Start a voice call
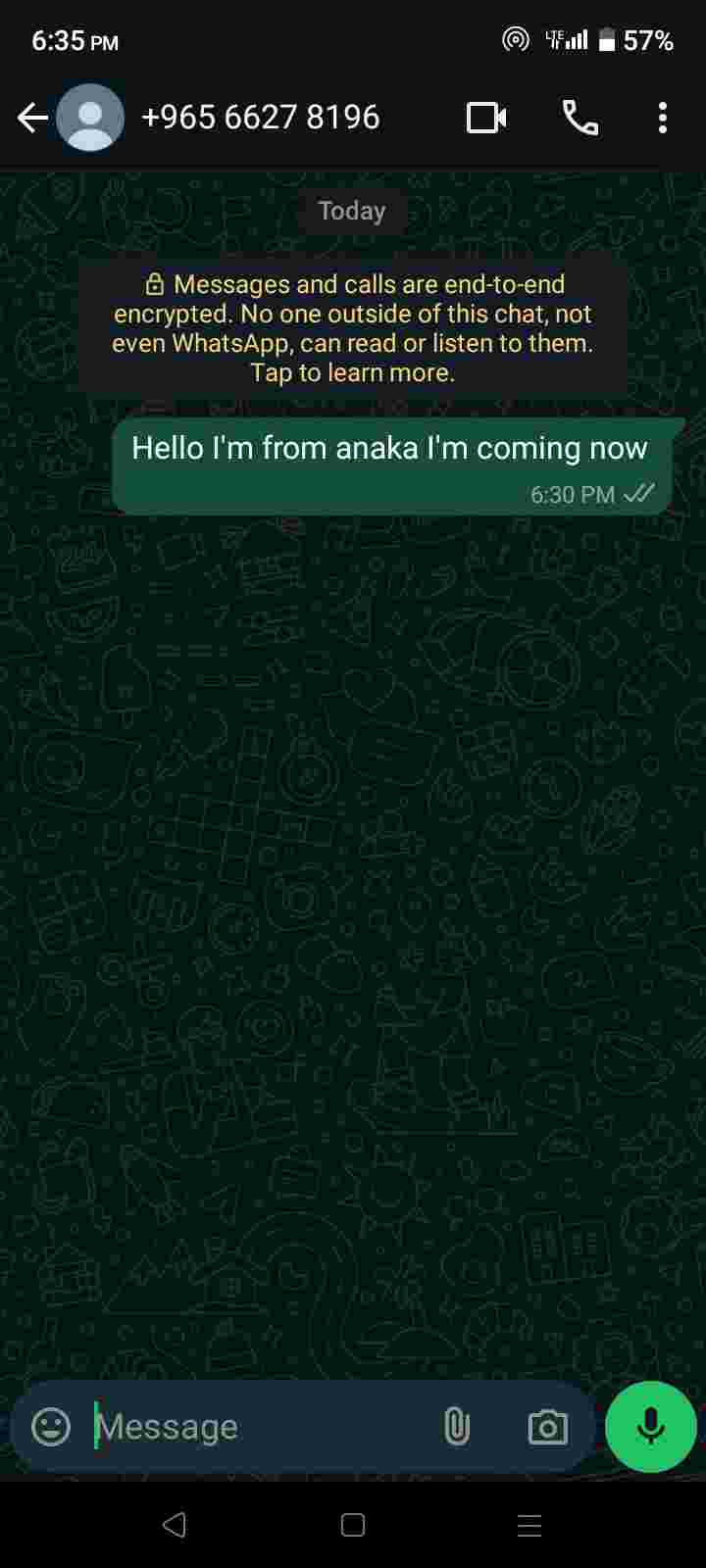Viewport: 706px width, 1568px height. 580,119
